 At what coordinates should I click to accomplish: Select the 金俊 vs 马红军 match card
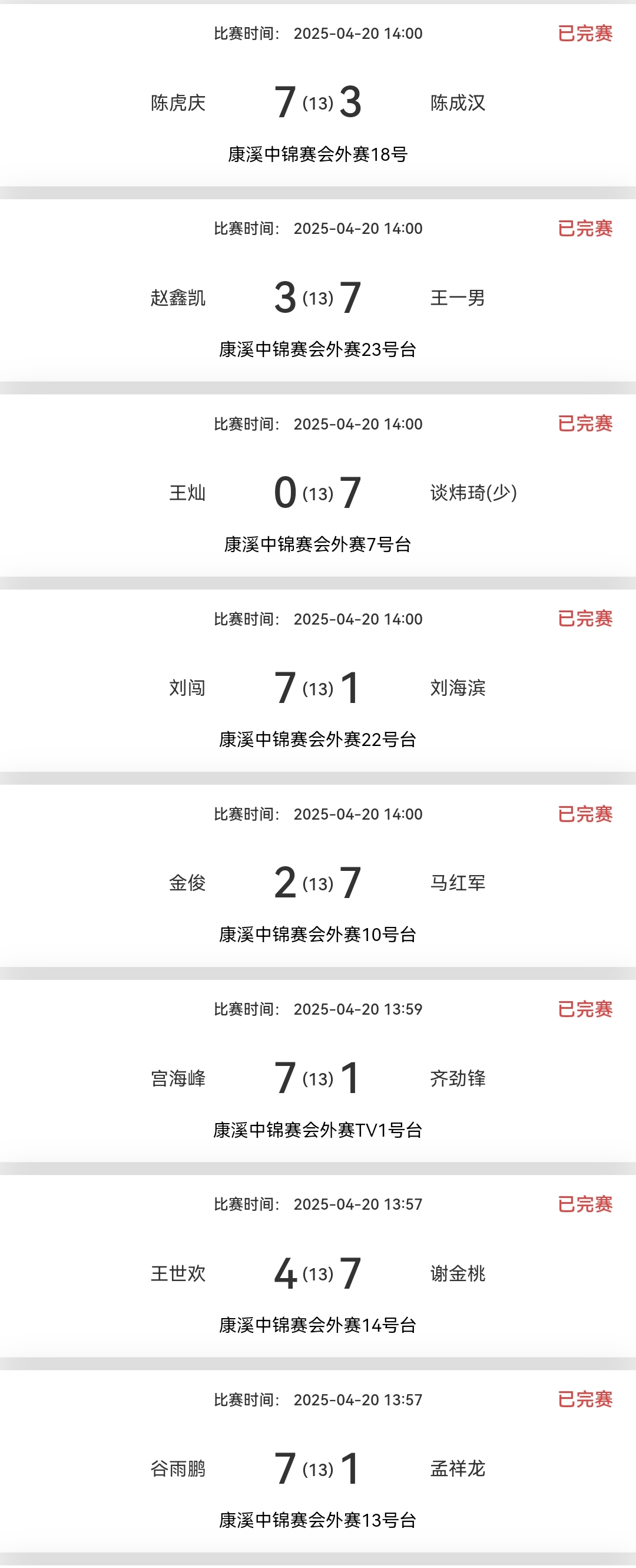[317, 883]
